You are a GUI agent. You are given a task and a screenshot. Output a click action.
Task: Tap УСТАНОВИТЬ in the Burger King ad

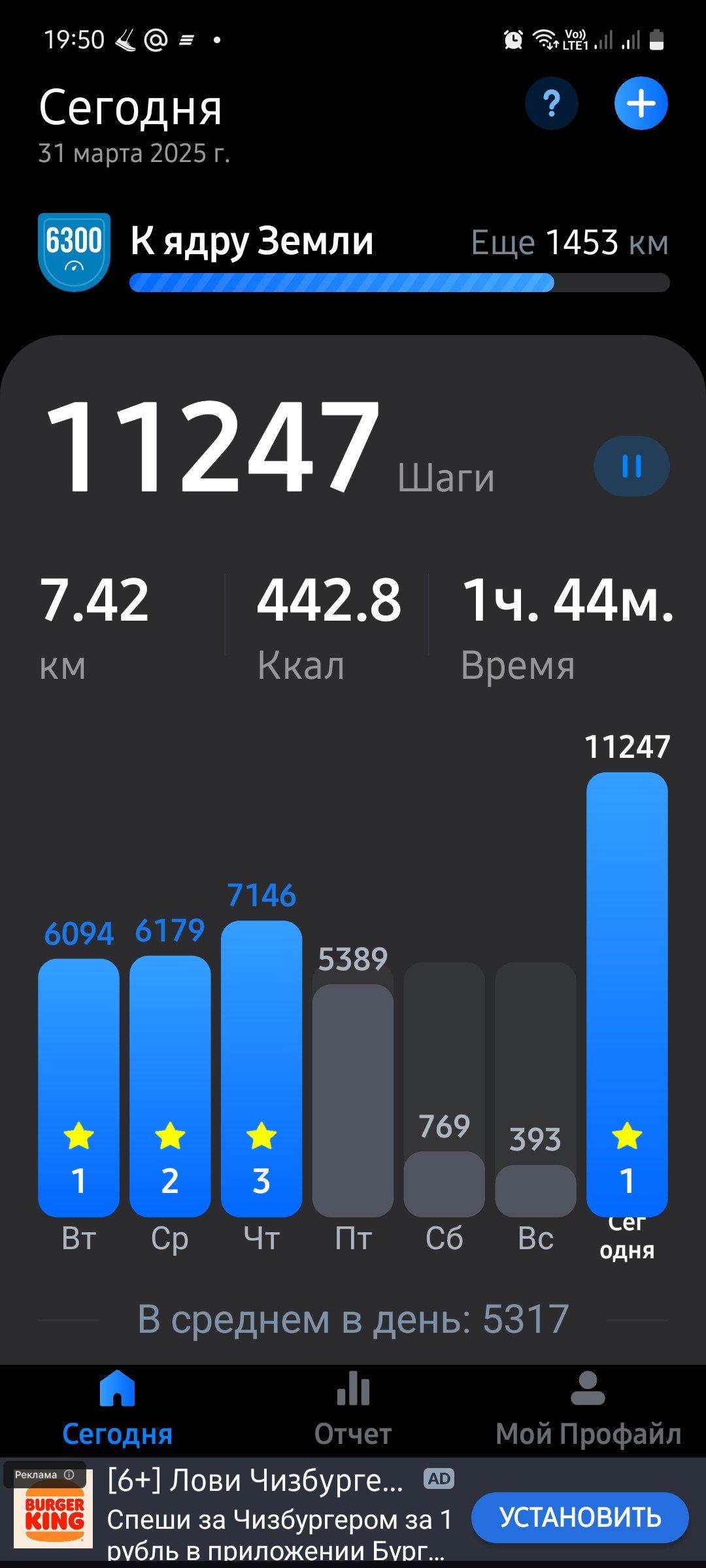pyautogui.click(x=580, y=1518)
